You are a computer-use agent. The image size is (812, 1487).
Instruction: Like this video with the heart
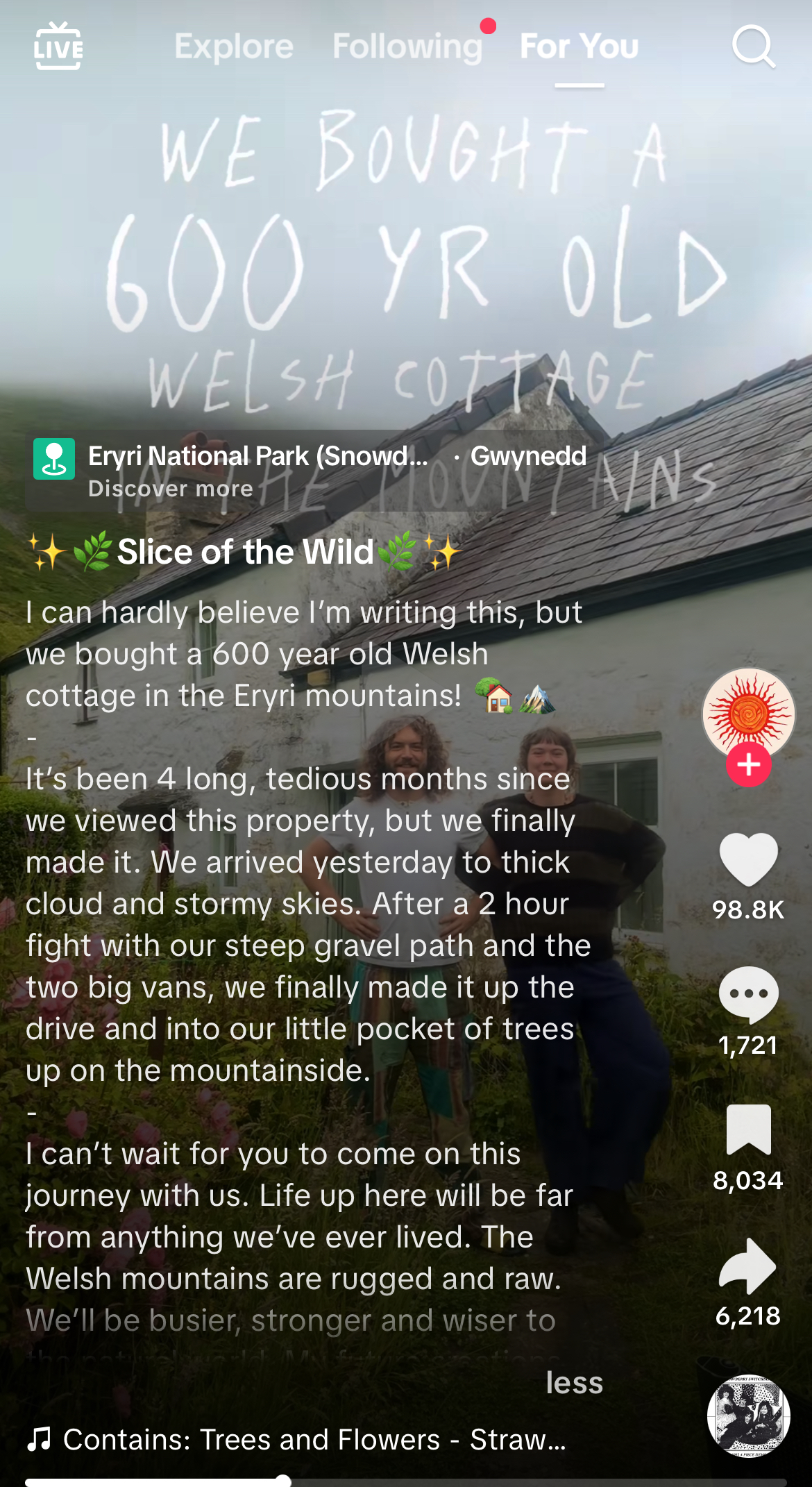click(748, 859)
